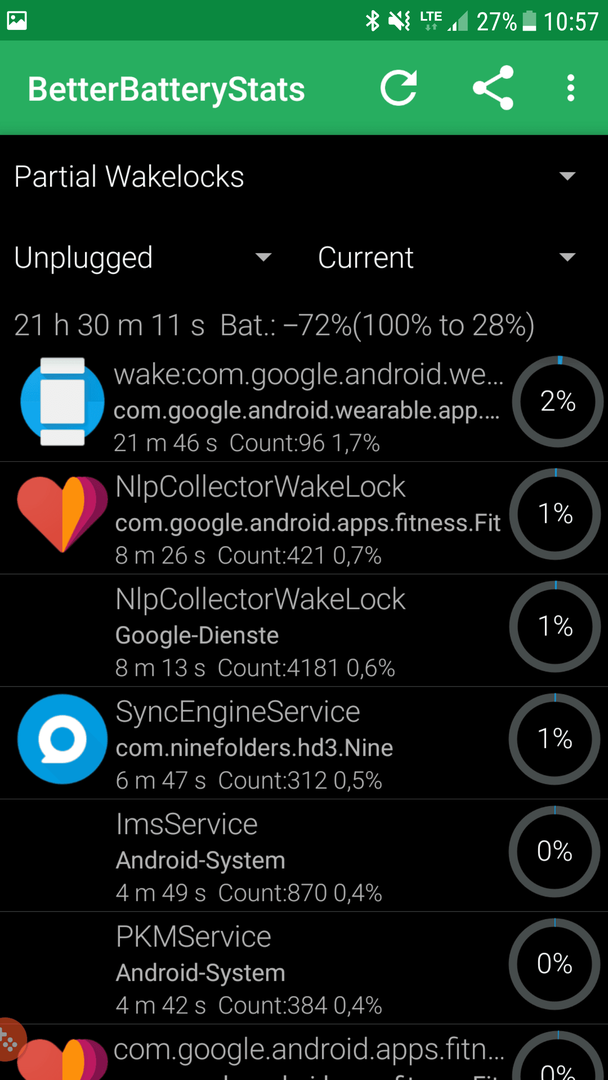The image size is (608, 1080).
Task: Open the Current reference dropdown
Action: (x=448, y=258)
